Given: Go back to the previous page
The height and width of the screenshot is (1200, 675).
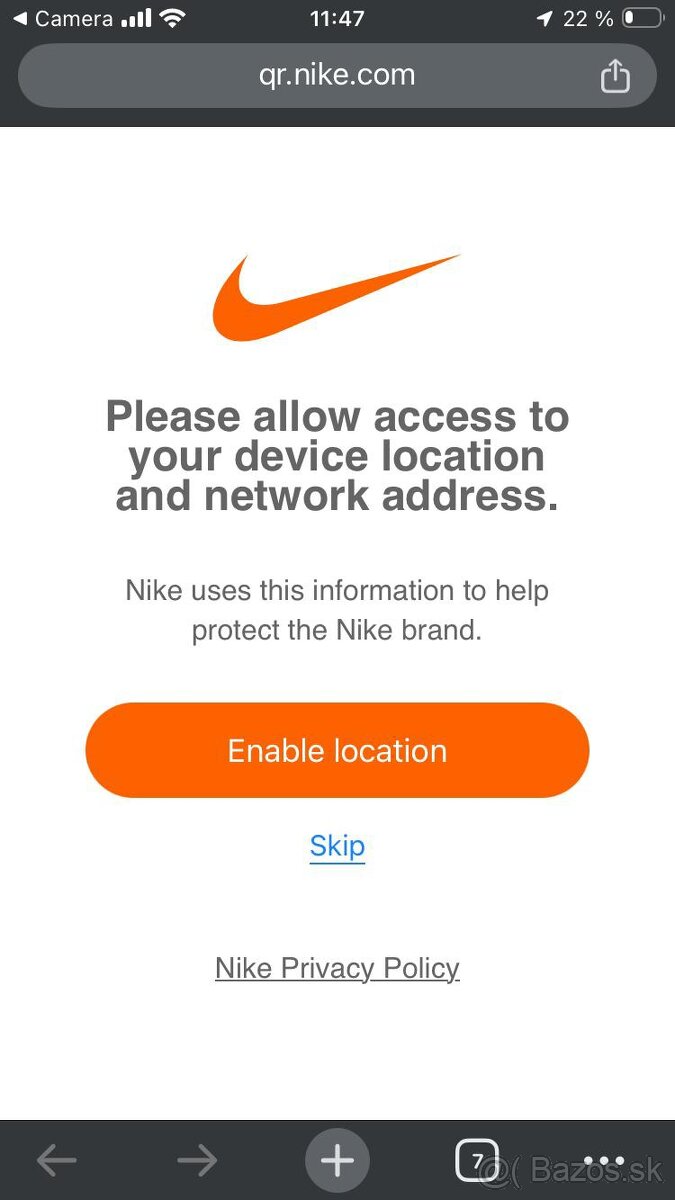Looking at the screenshot, I should 57,1160.
